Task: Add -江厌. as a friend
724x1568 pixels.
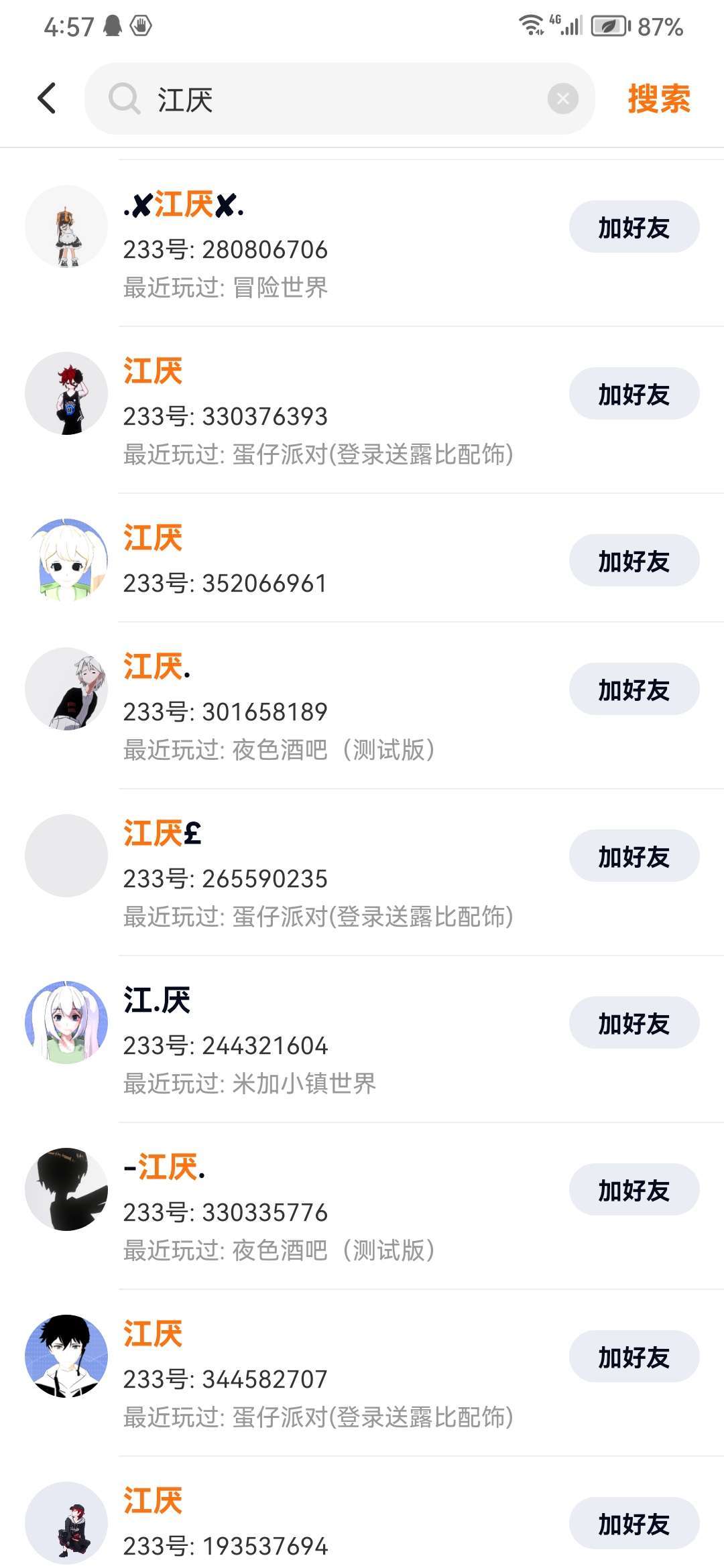Action: (x=633, y=1190)
